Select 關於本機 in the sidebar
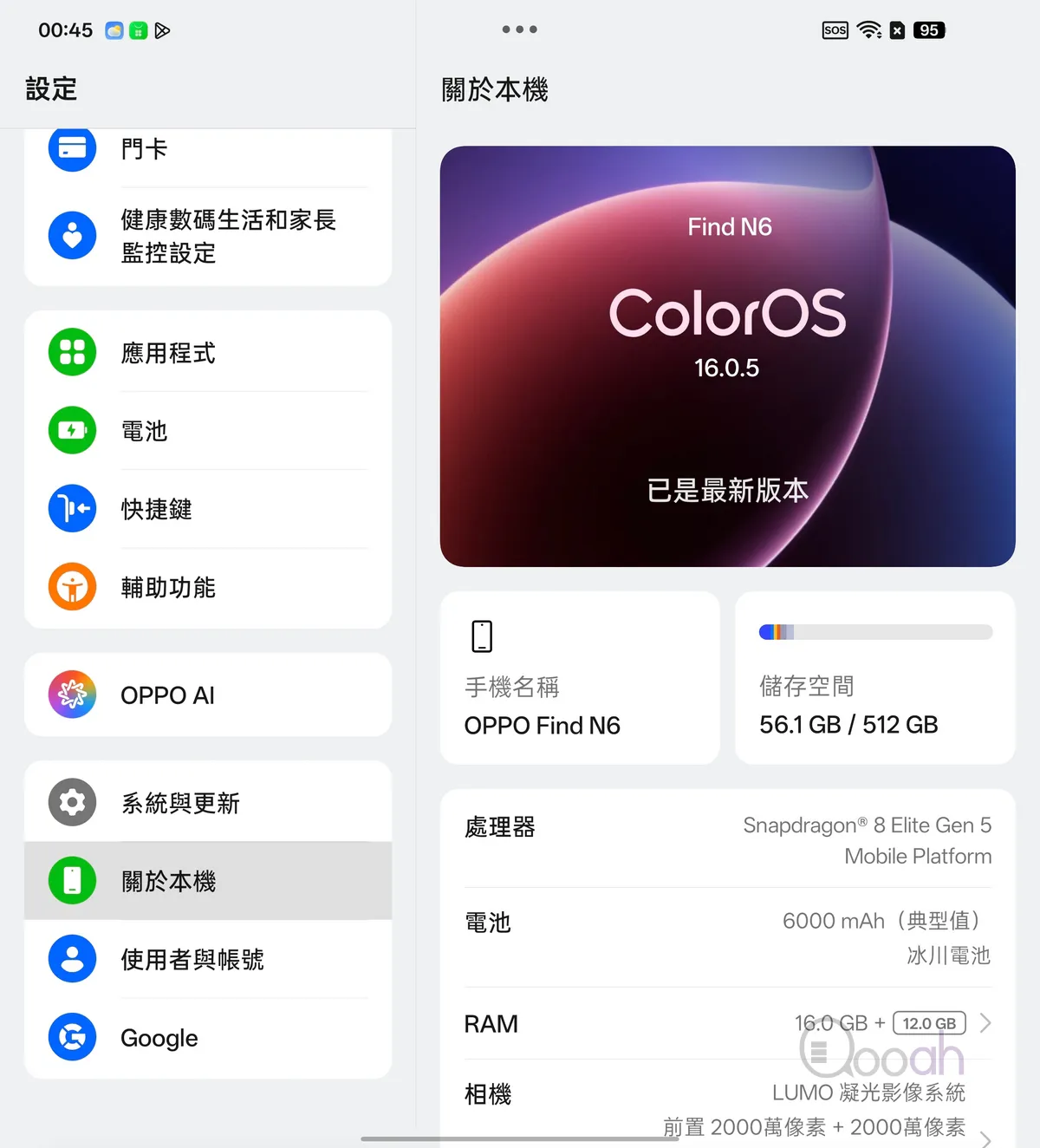The width and height of the screenshot is (1040, 1148). (x=208, y=881)
